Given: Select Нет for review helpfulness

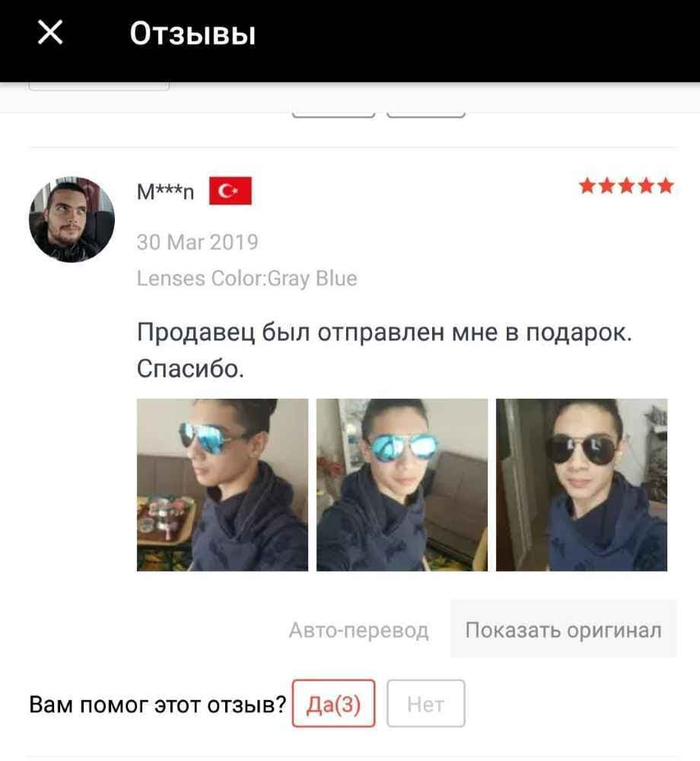Looking at the screenshot, I should coord(425,705).
